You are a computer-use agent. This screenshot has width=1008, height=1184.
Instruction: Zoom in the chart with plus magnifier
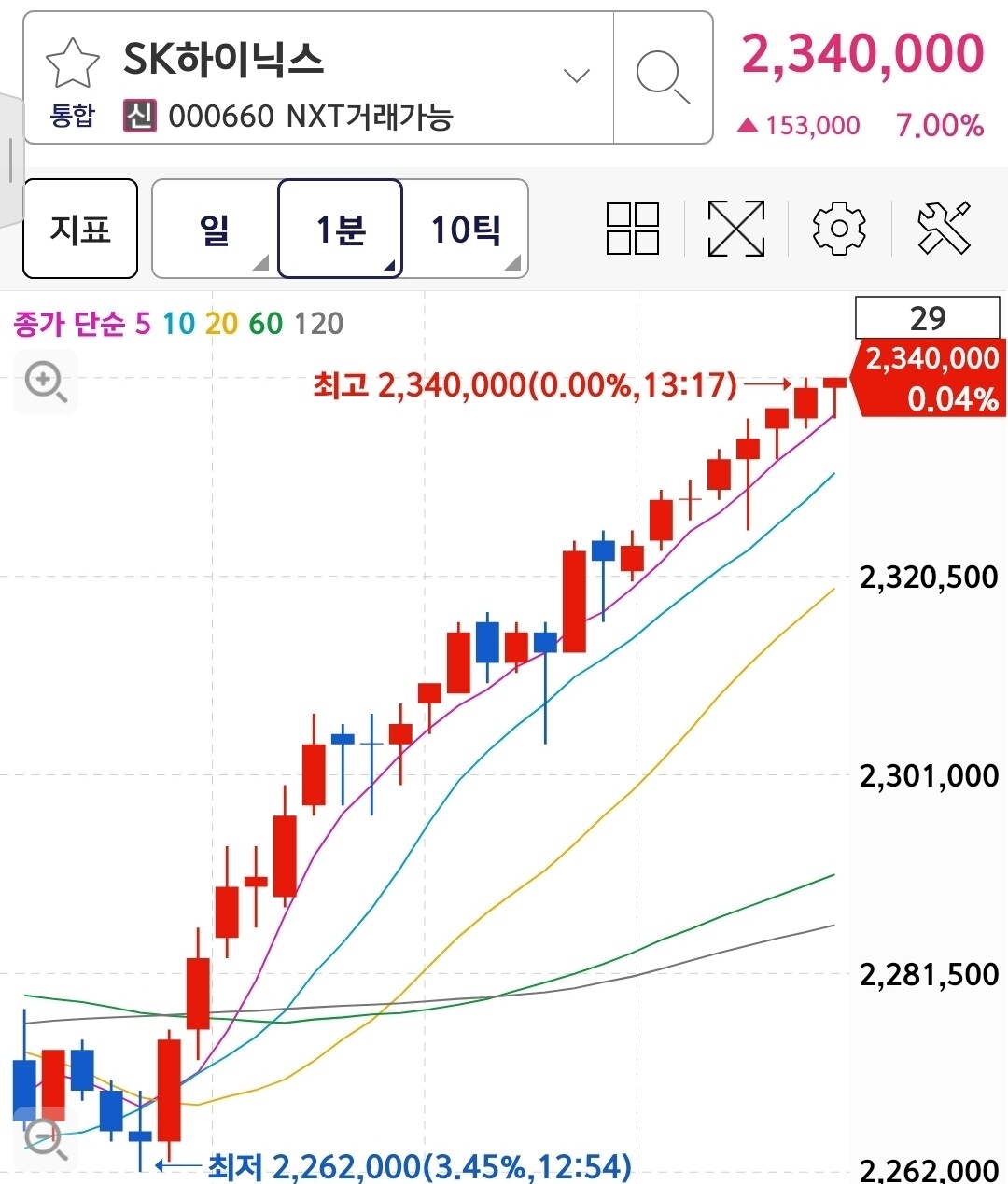click(x=46, y=383)
